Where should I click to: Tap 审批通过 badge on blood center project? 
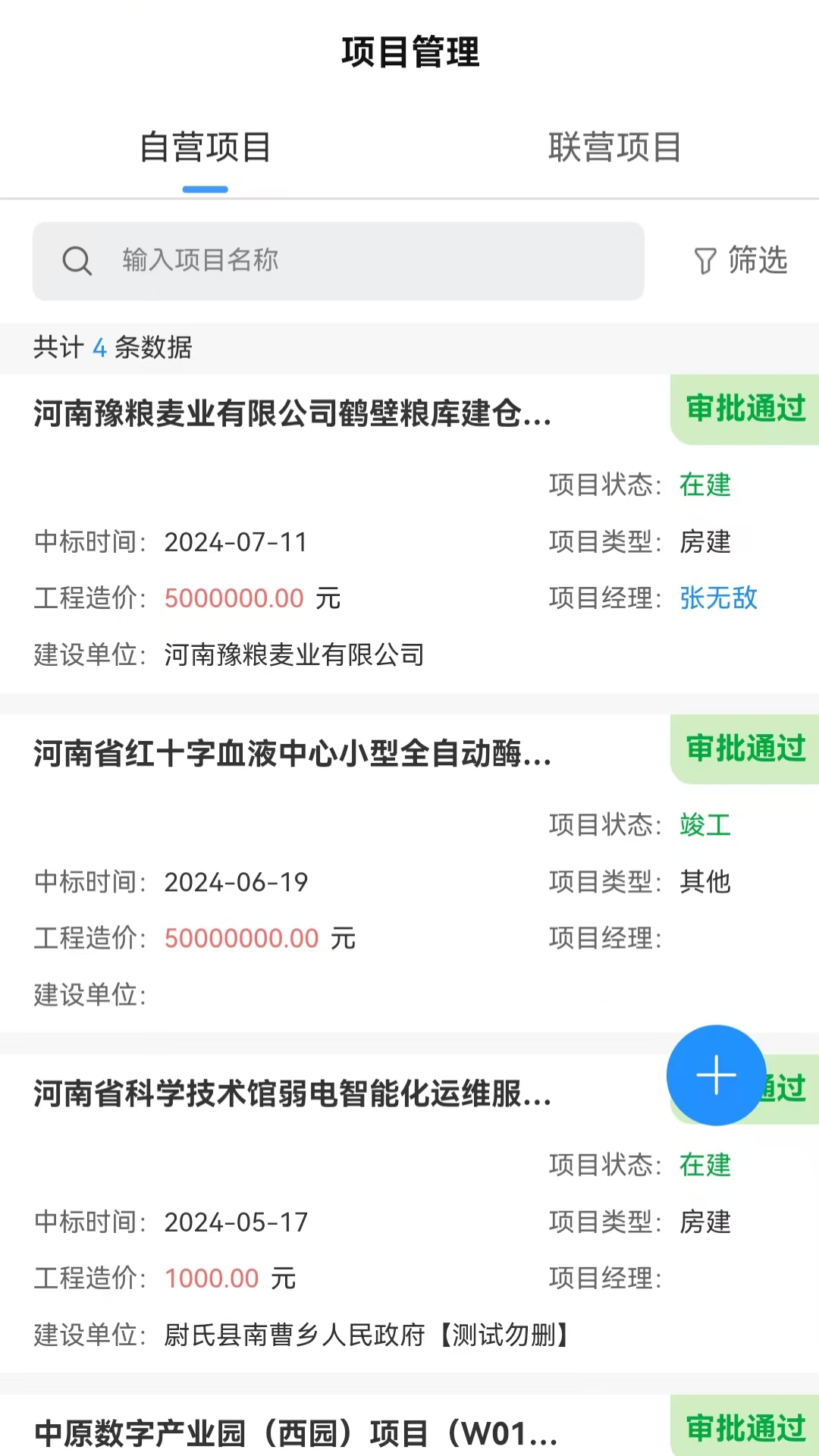click(x=744, y=750)
